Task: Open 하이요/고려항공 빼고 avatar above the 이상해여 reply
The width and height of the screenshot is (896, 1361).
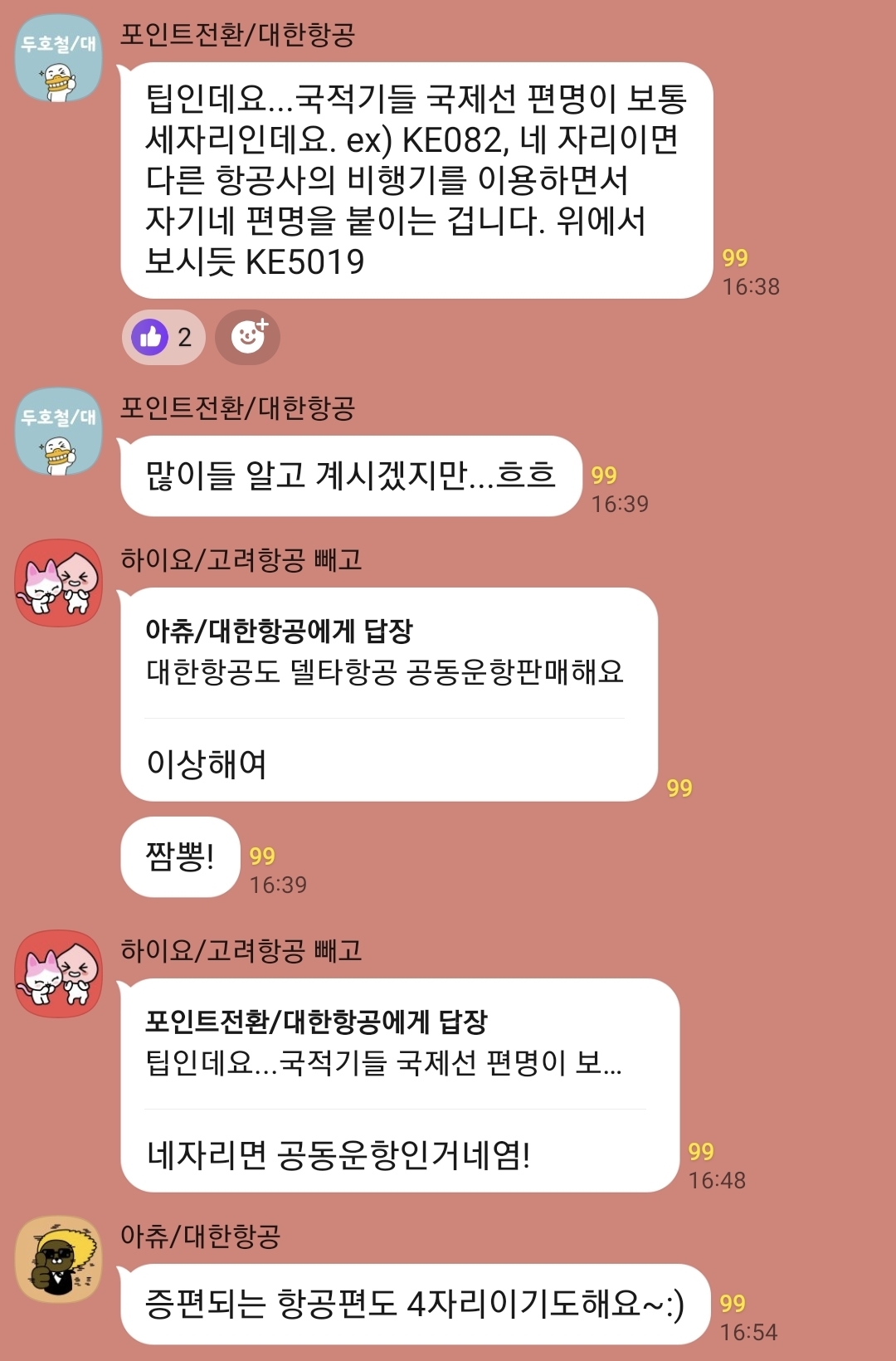Action: click(x=59, y=583)
